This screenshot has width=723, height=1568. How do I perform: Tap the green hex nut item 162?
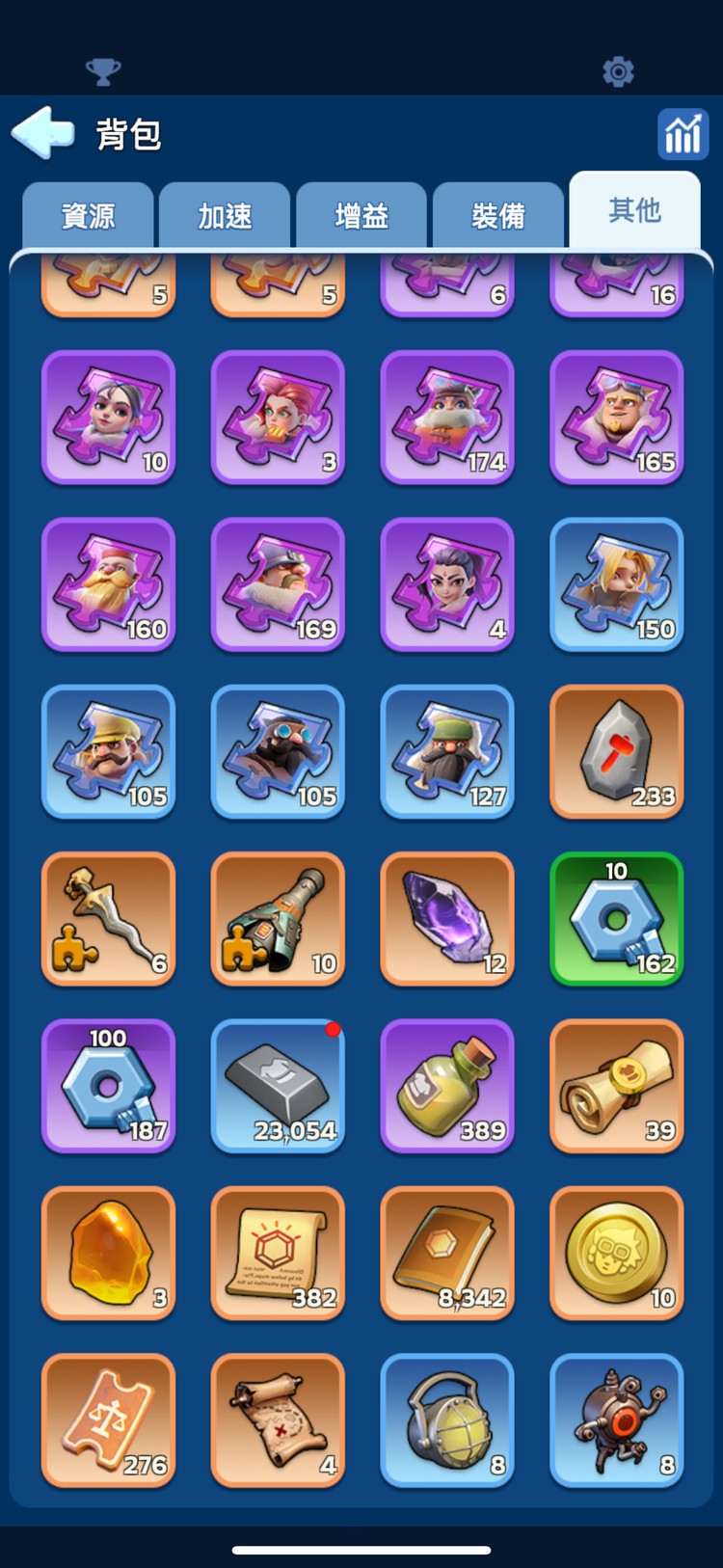617,919
